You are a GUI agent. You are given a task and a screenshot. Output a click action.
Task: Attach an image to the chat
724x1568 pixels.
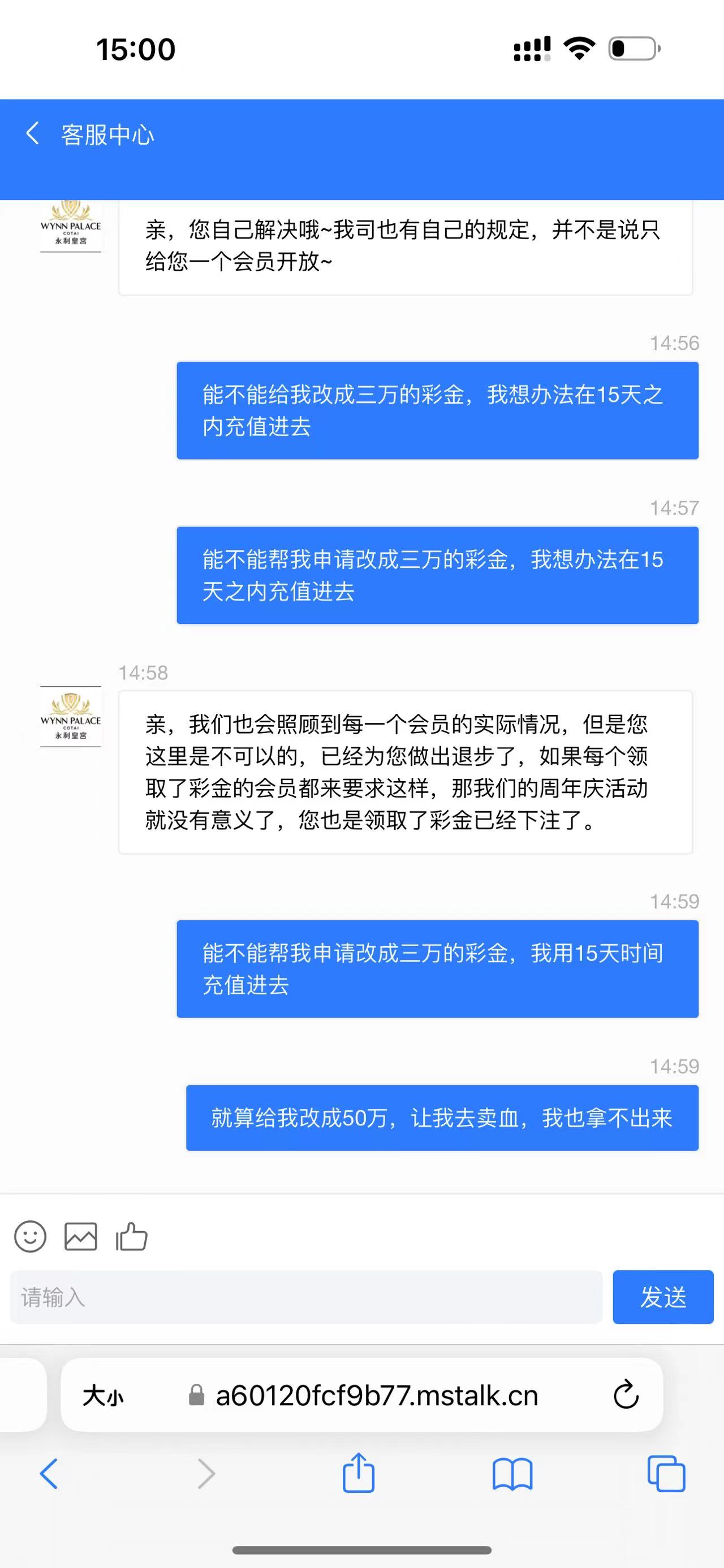(x=80, y=1236)
